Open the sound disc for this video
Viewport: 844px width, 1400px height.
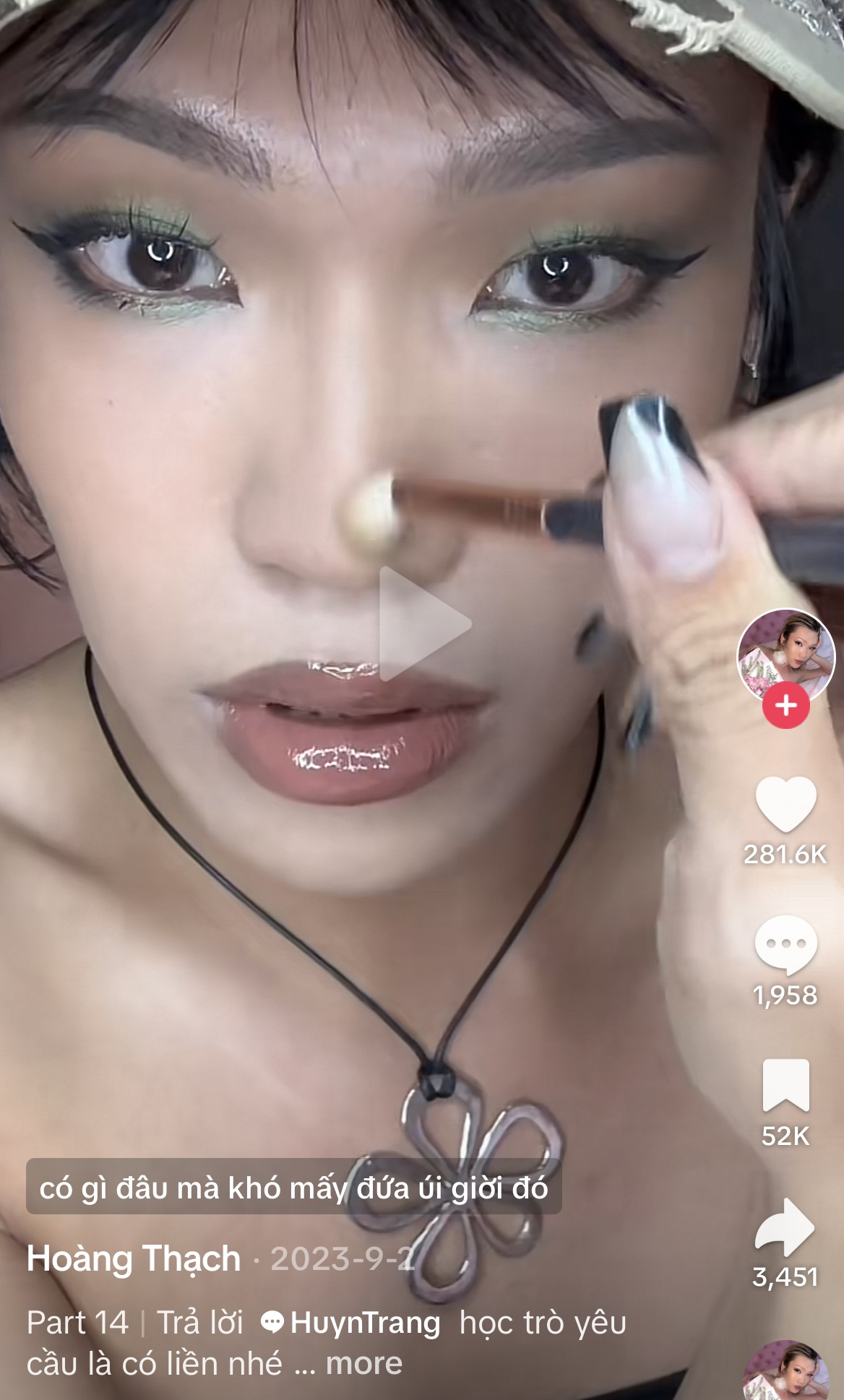[785, 1373]
